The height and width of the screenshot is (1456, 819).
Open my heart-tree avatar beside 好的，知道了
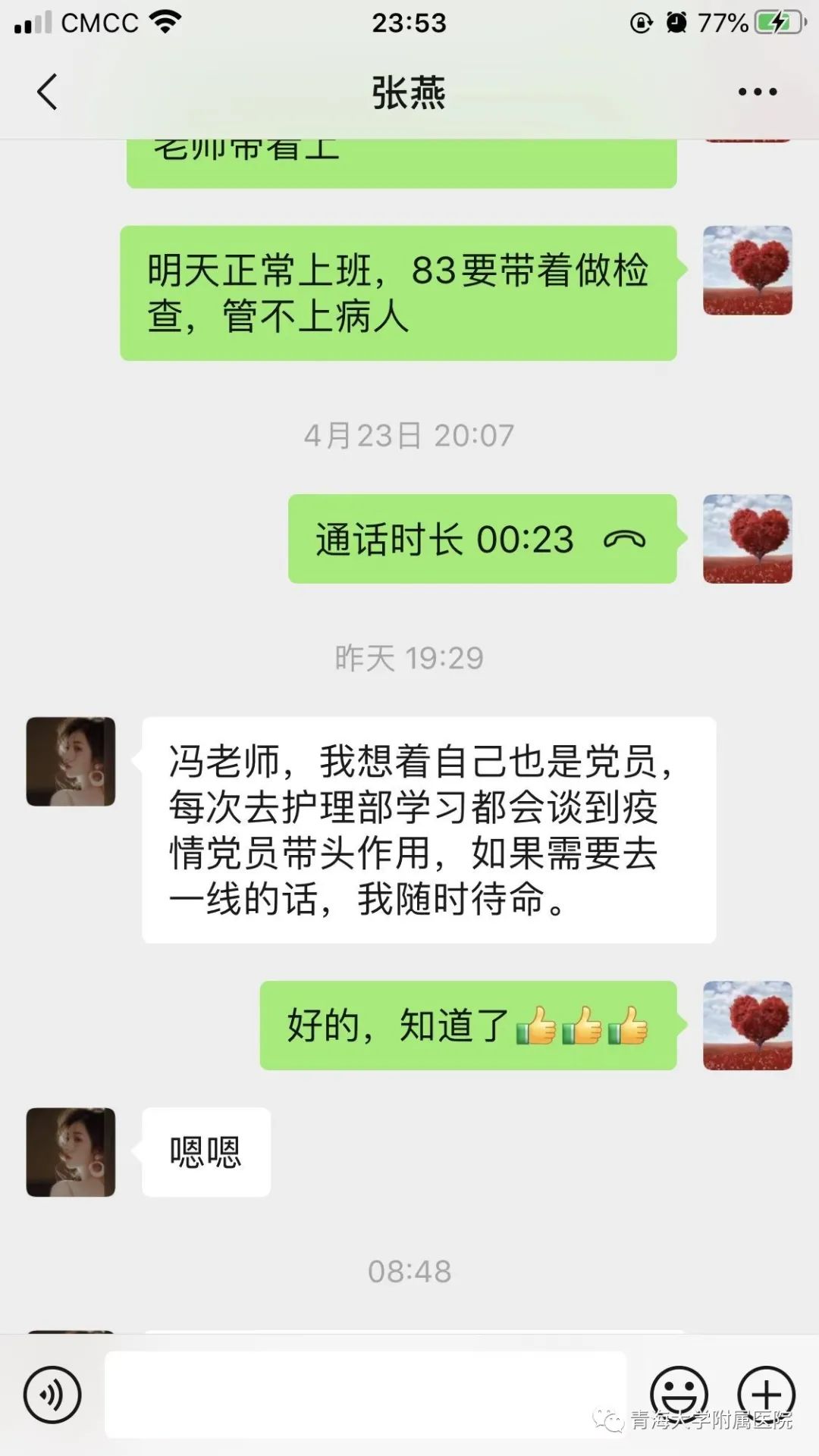pos(747,1025)
